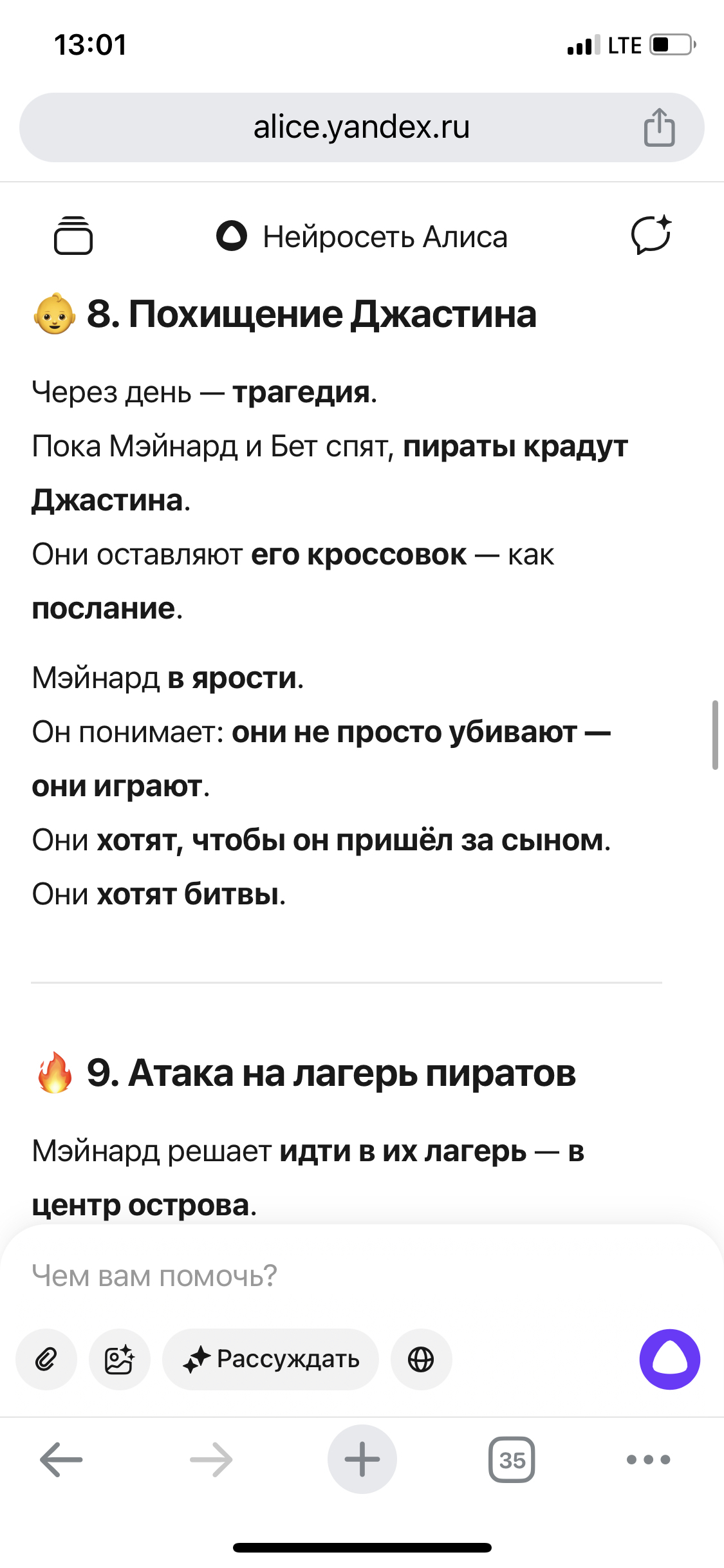Open the image generation icon

tap(120, 1359)
